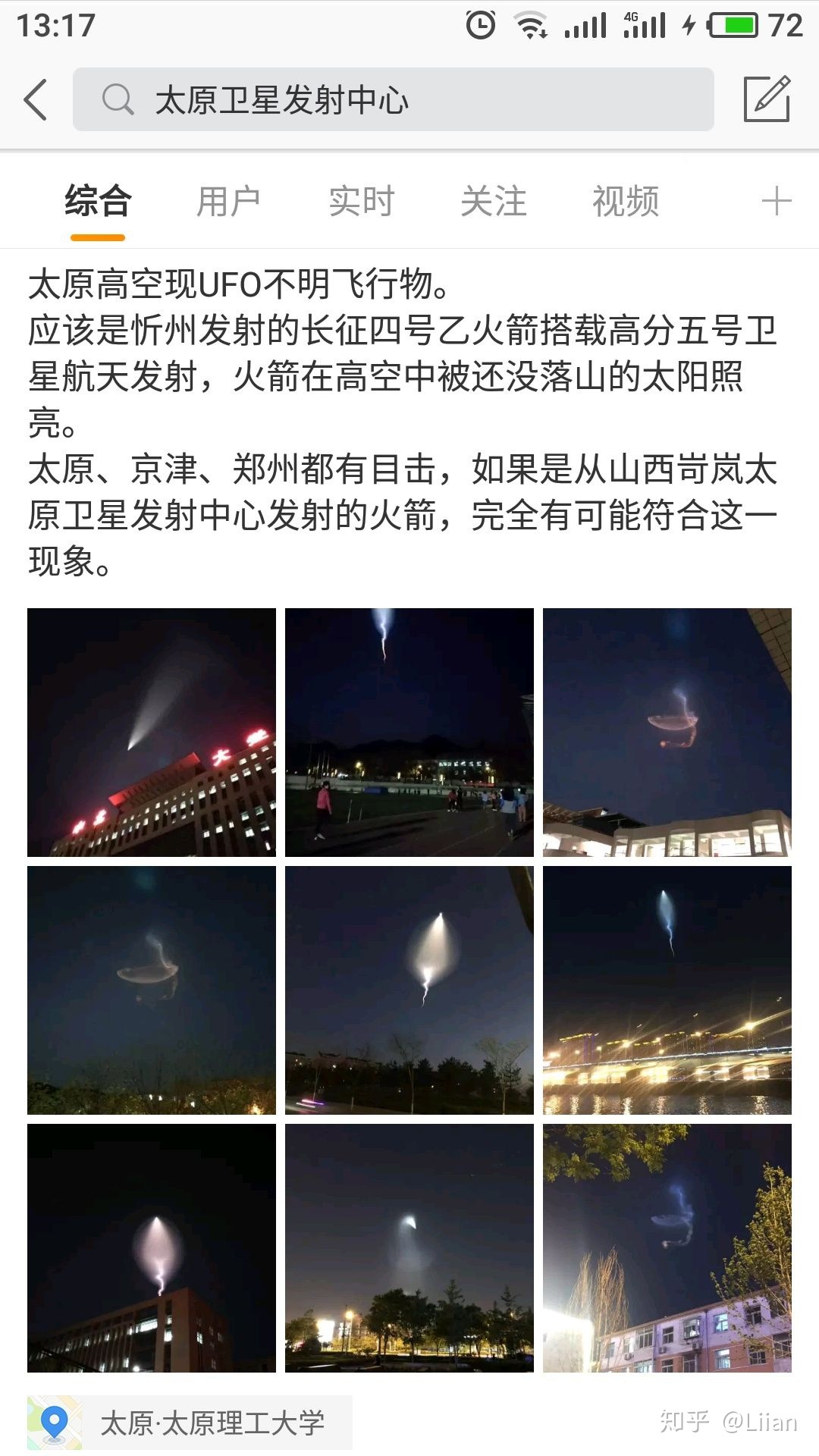
Task: Enlarge the photo with the pink apartment building
Action: click(667, 1248)
